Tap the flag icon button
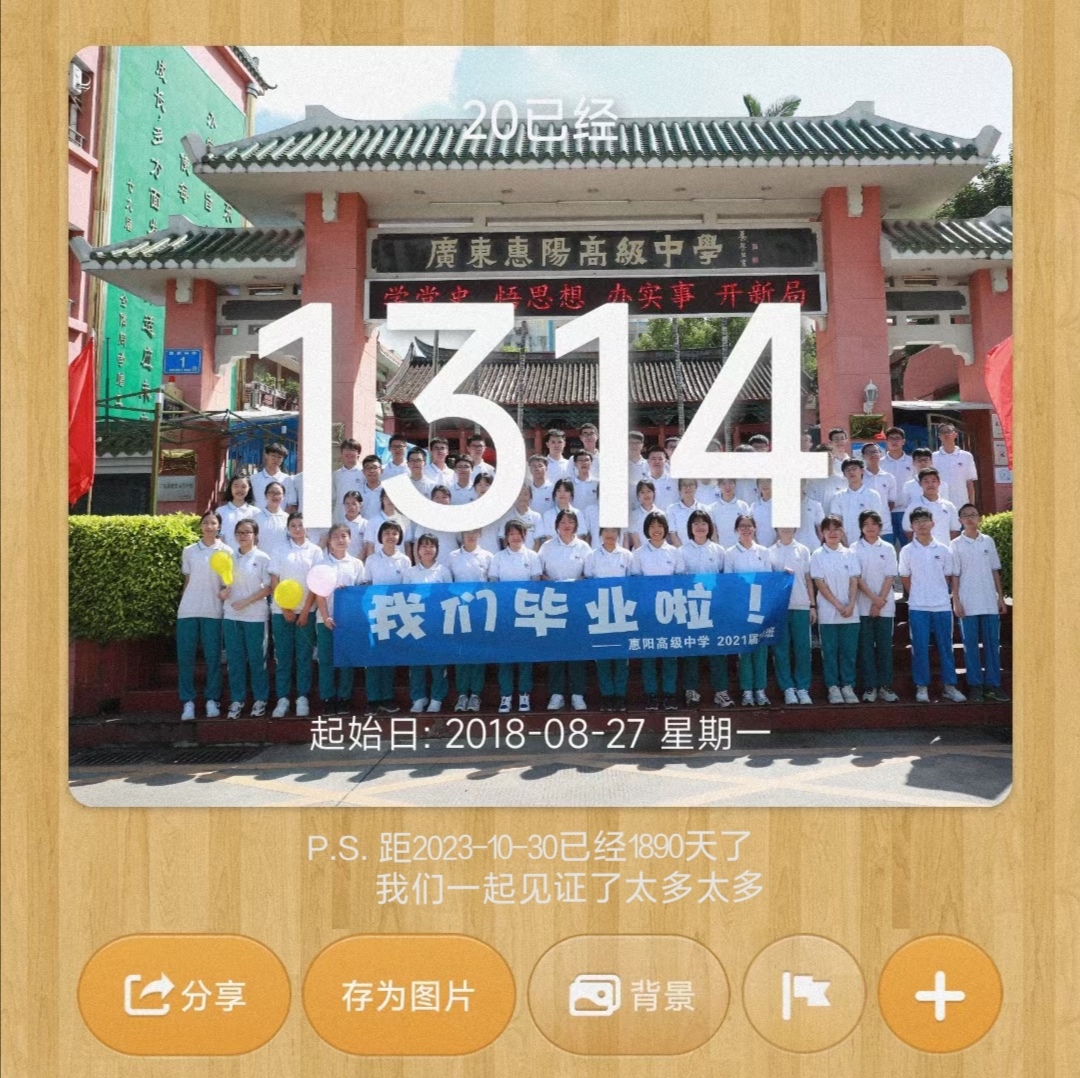The width and height of the screenshot is (1080, 1078). pyautogui.click(x=804, y=995)
